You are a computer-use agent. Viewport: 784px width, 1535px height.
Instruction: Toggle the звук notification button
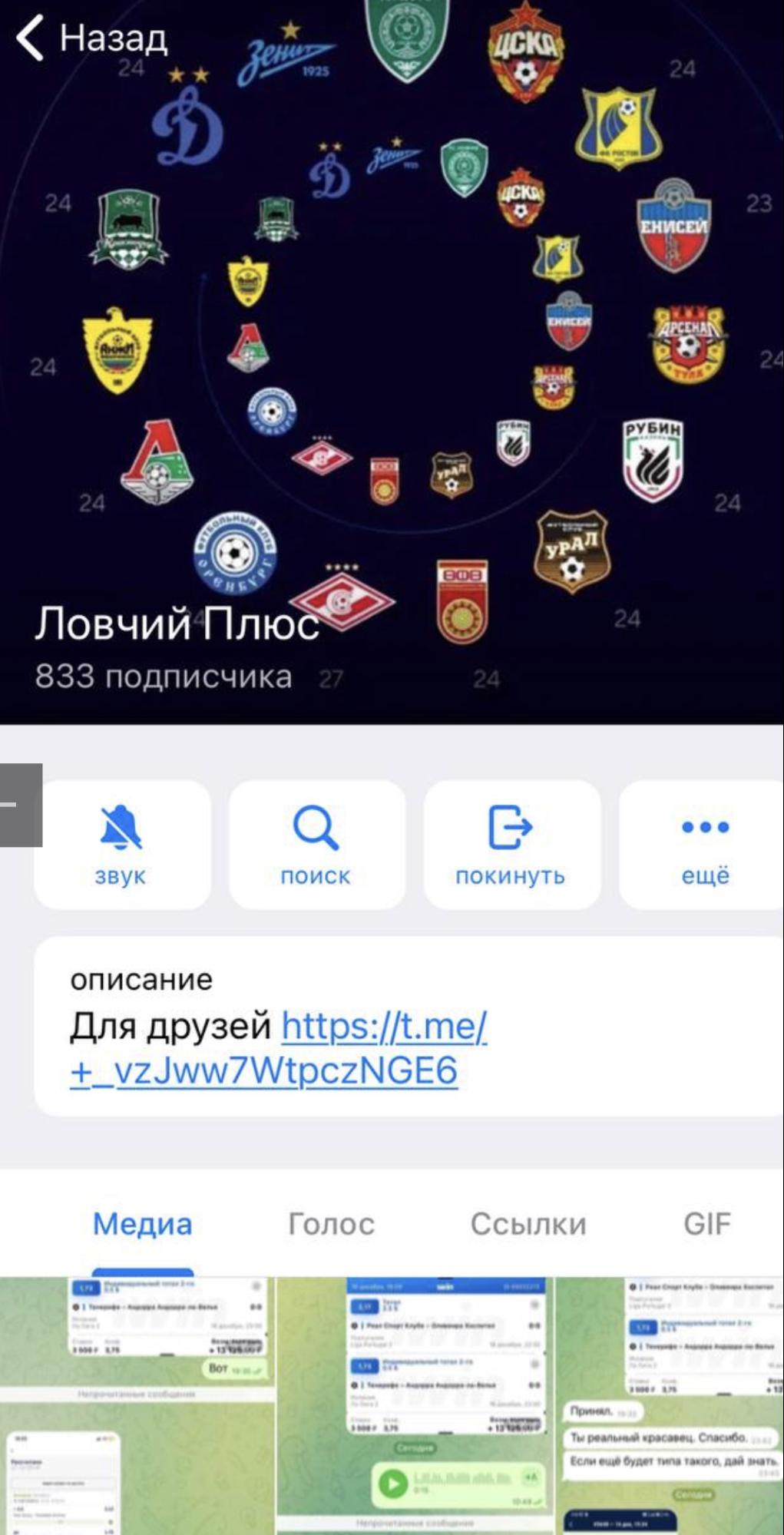click(x=122, y=845)
